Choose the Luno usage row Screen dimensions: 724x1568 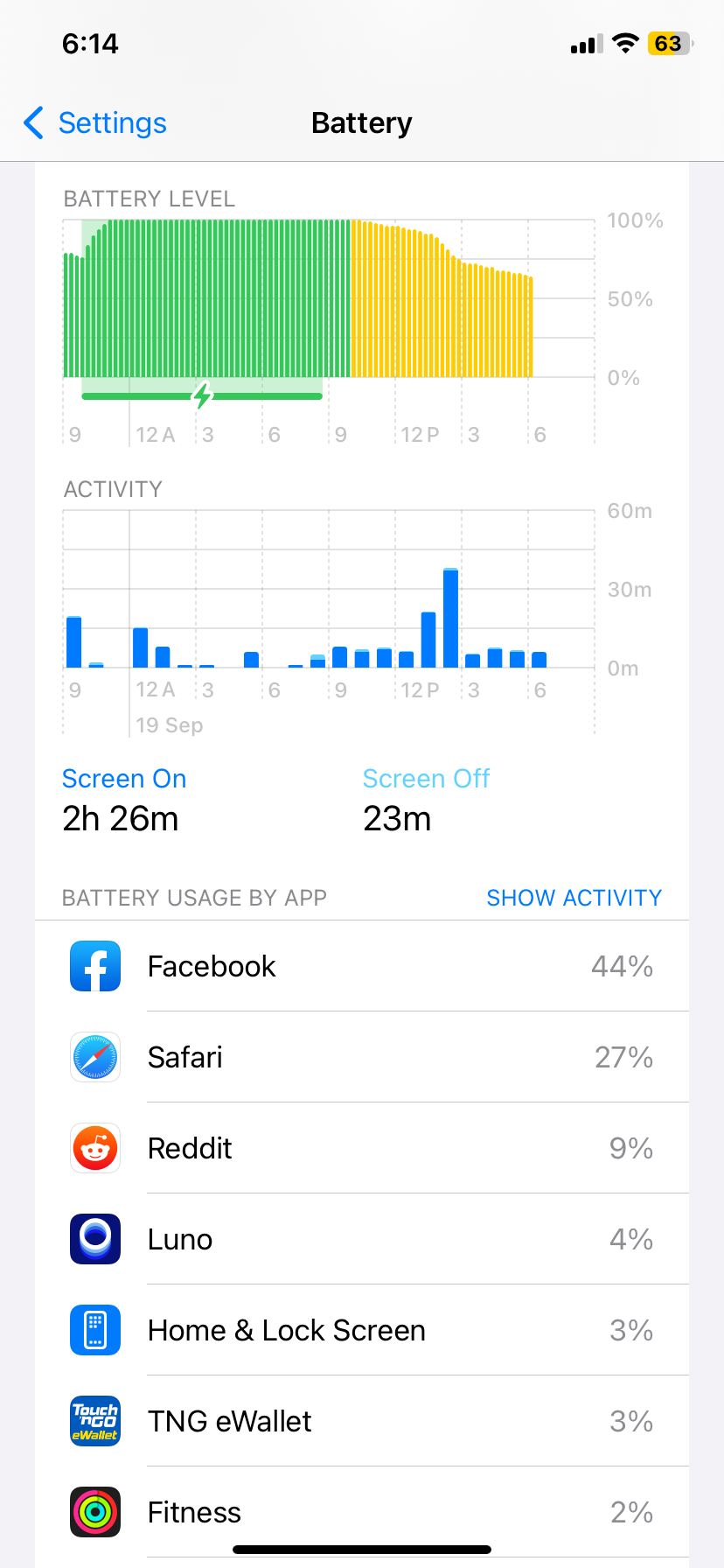362,1239
